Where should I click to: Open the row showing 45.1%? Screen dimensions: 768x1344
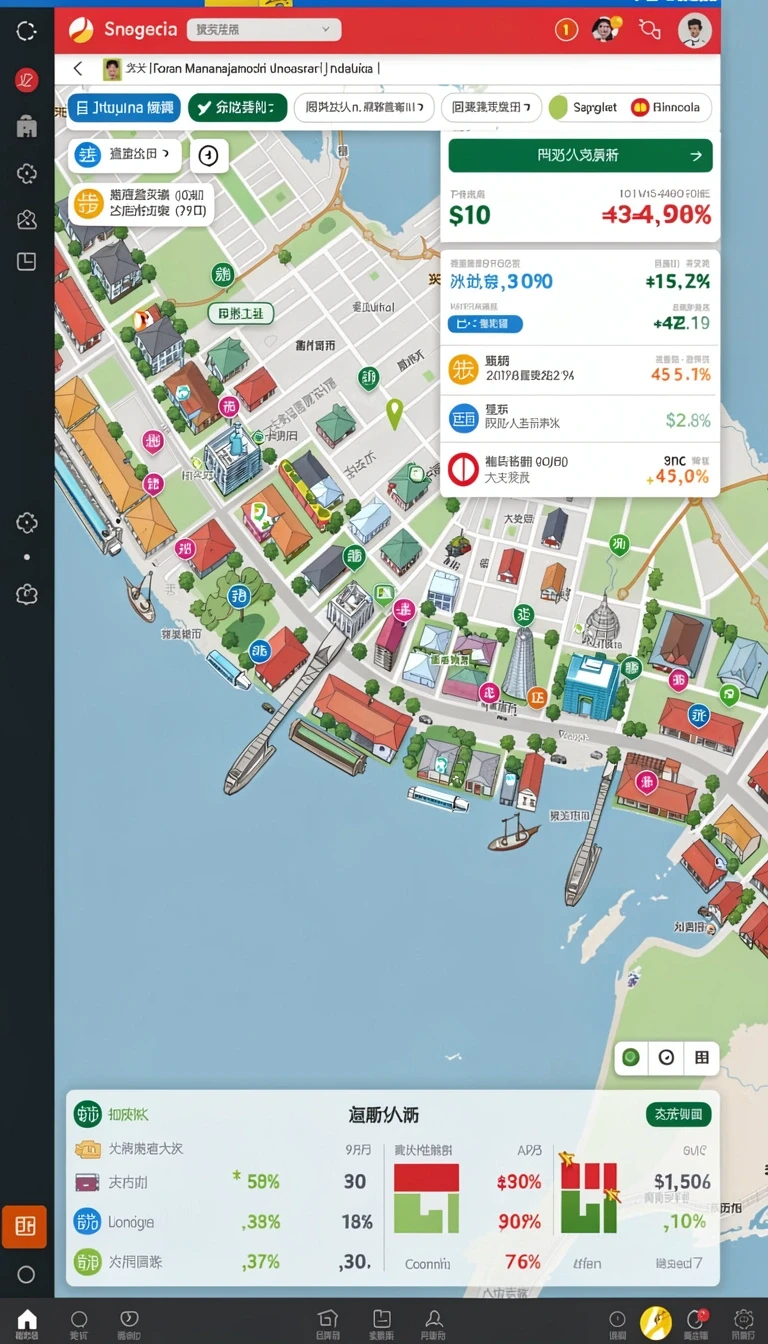[x=580, y=369]
